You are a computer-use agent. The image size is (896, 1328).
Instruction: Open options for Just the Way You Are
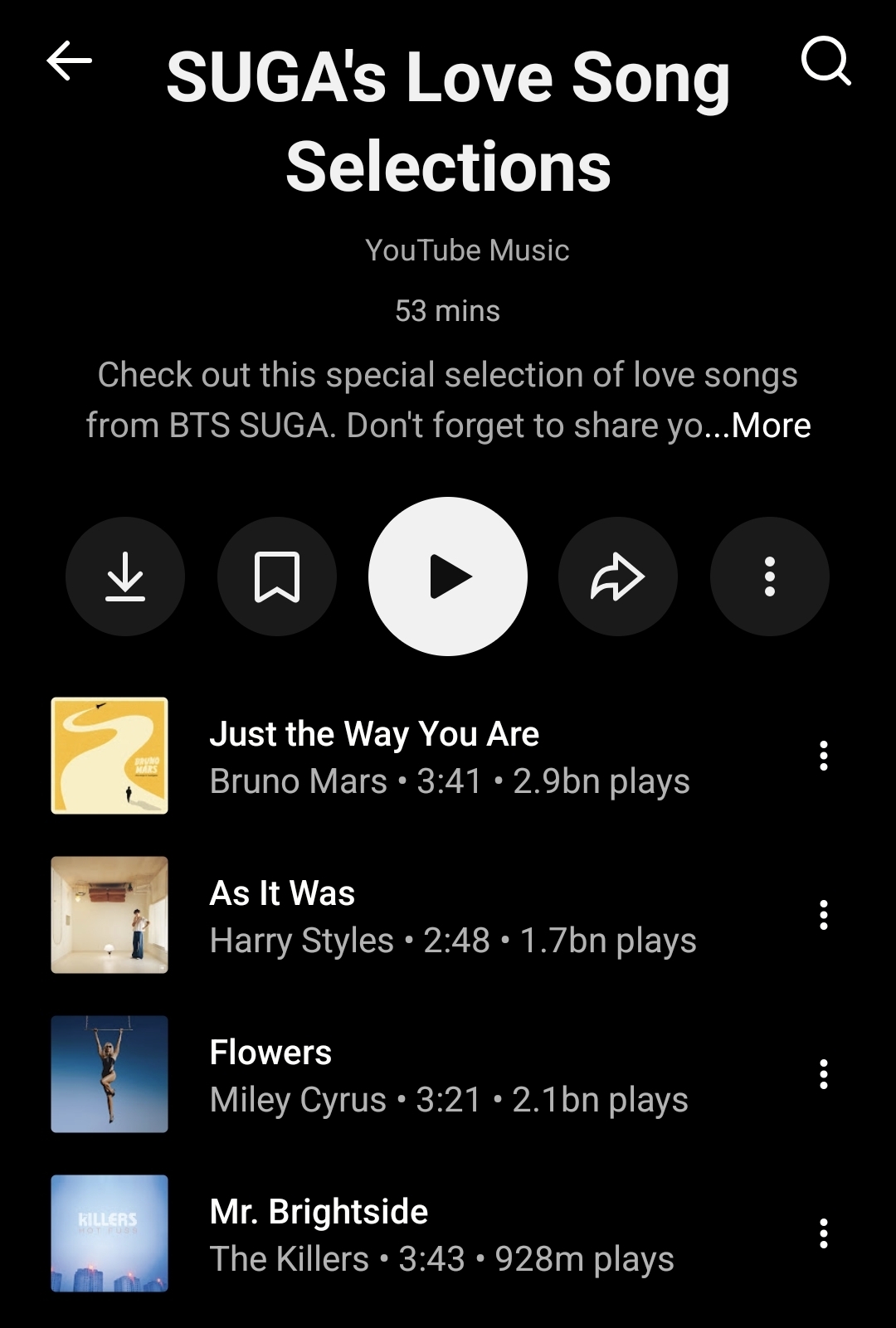point(823,756)
